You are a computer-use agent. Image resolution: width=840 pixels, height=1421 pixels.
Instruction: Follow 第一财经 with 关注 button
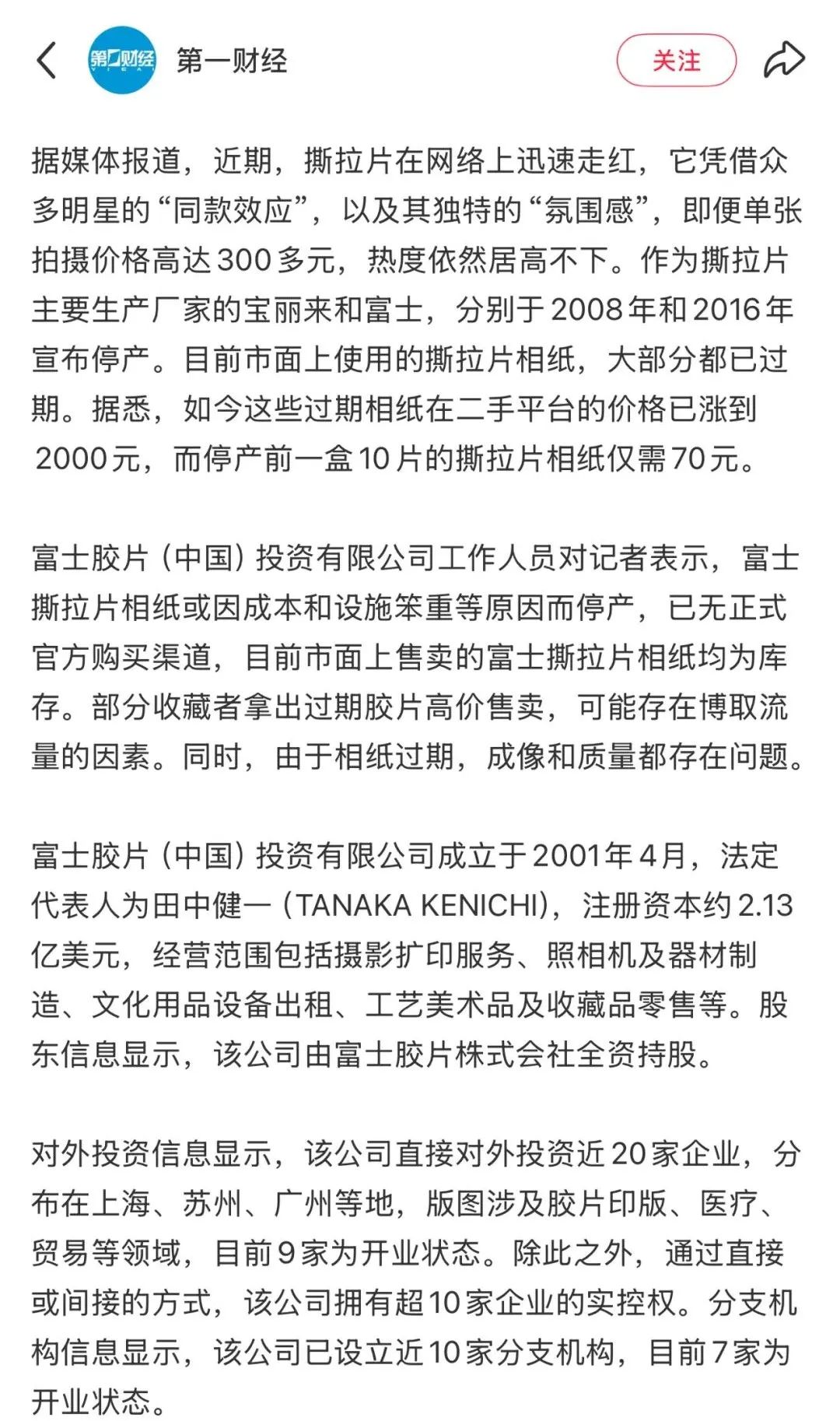(676, 61)
